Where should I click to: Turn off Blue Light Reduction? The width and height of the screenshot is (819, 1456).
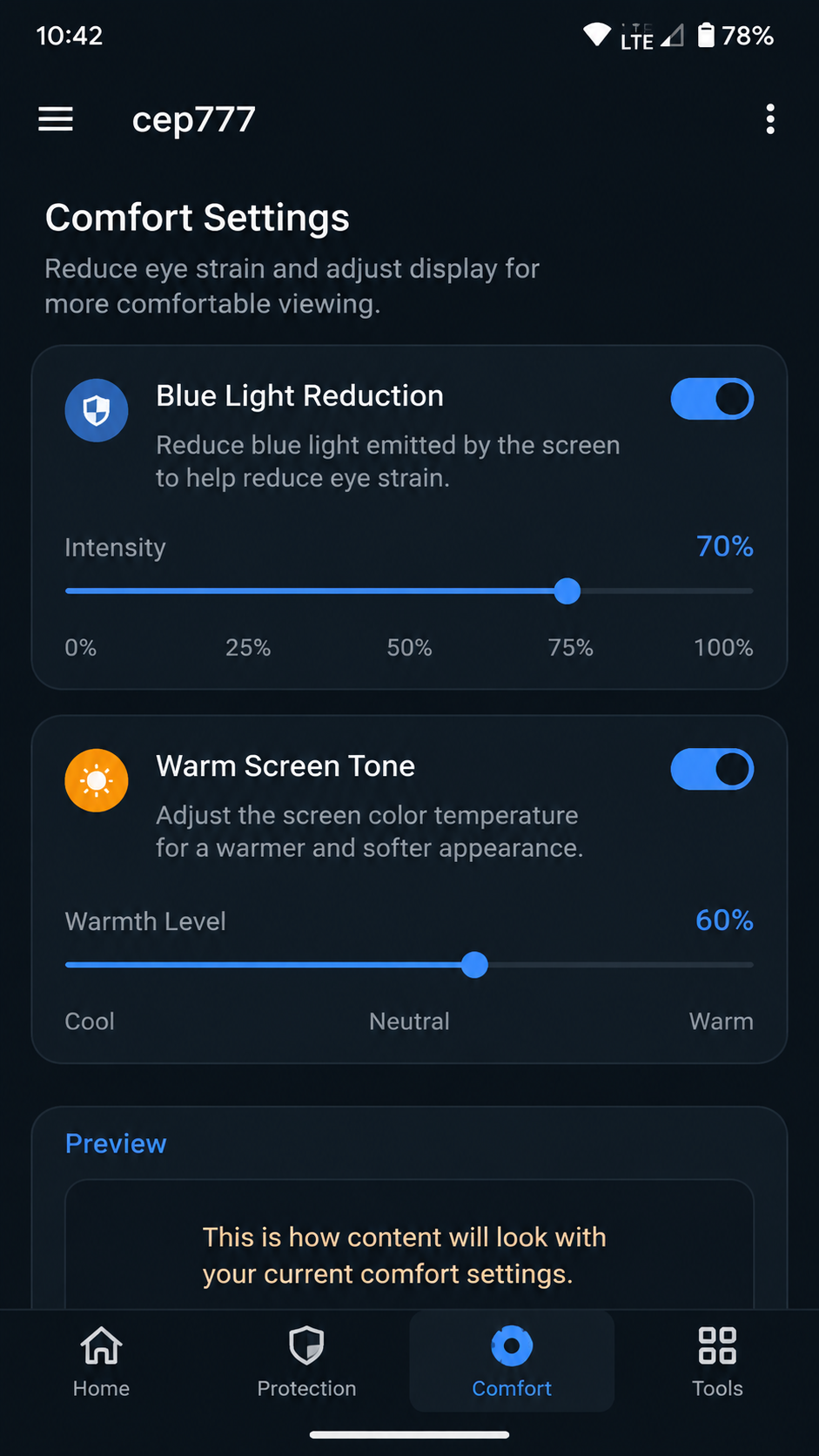[712, 399]
